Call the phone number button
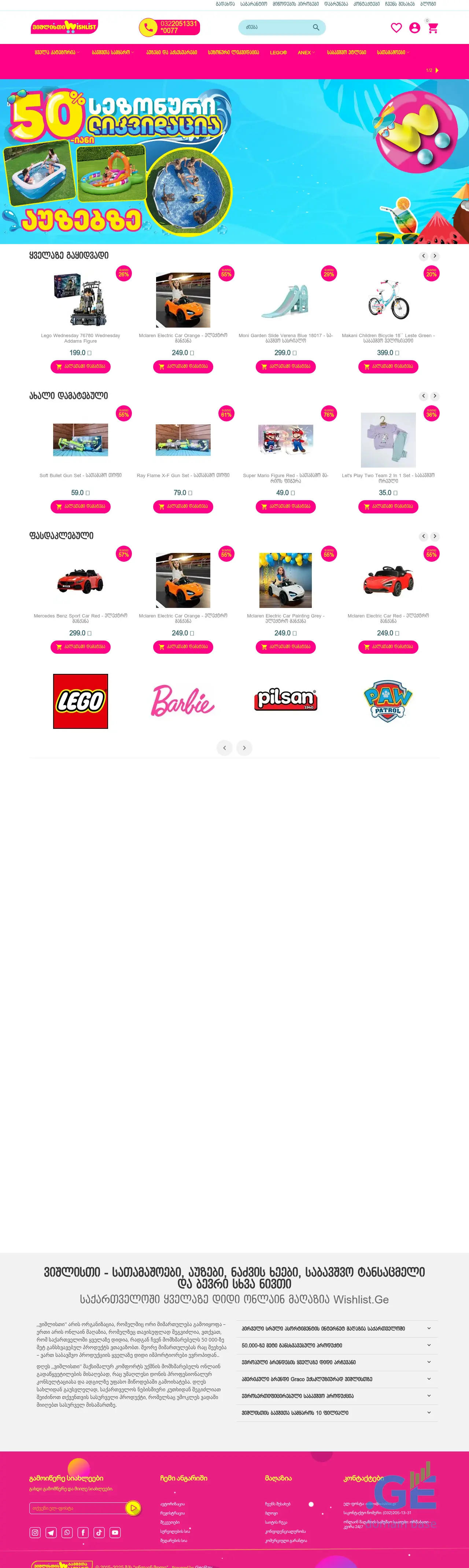 [x=169, y=27]
